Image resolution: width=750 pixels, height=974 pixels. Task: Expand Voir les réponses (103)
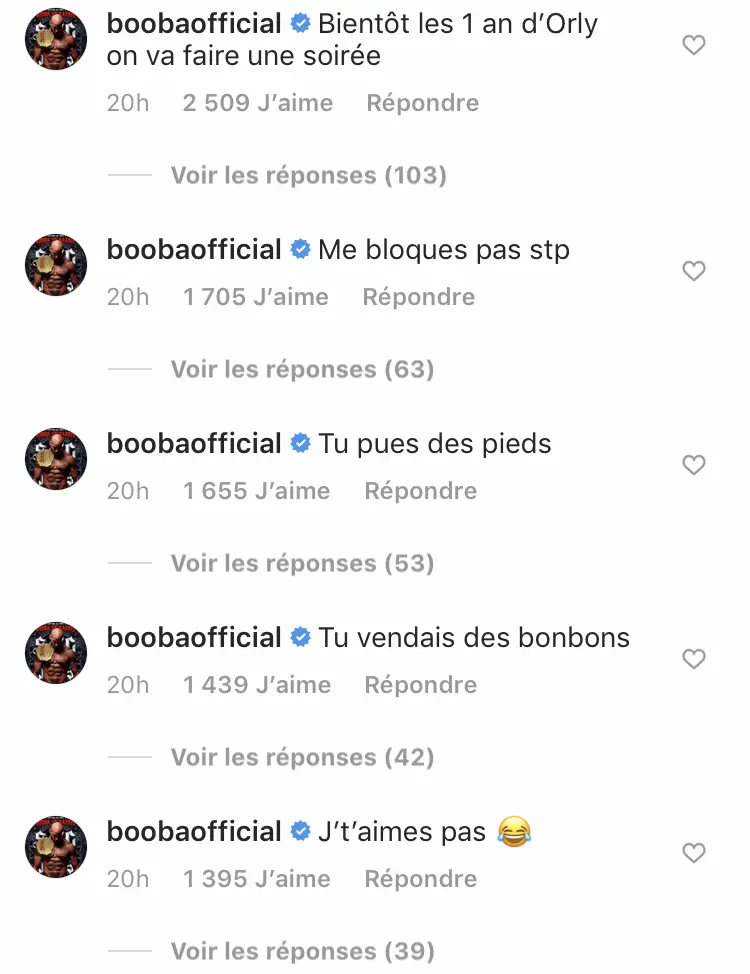pyautogui.click(x=308, y=175)
